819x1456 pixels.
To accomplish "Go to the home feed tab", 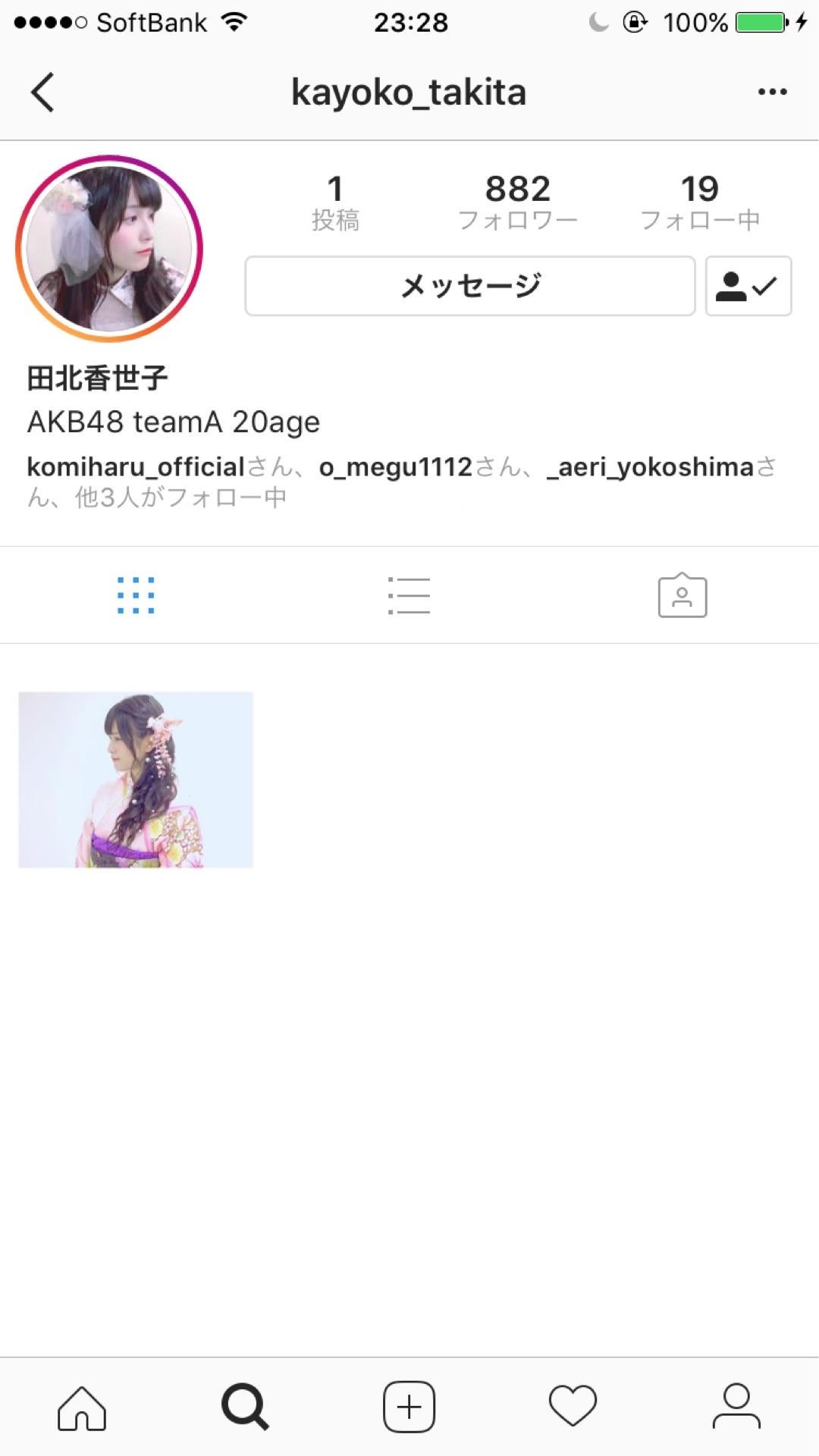I will coord(82,1407).
